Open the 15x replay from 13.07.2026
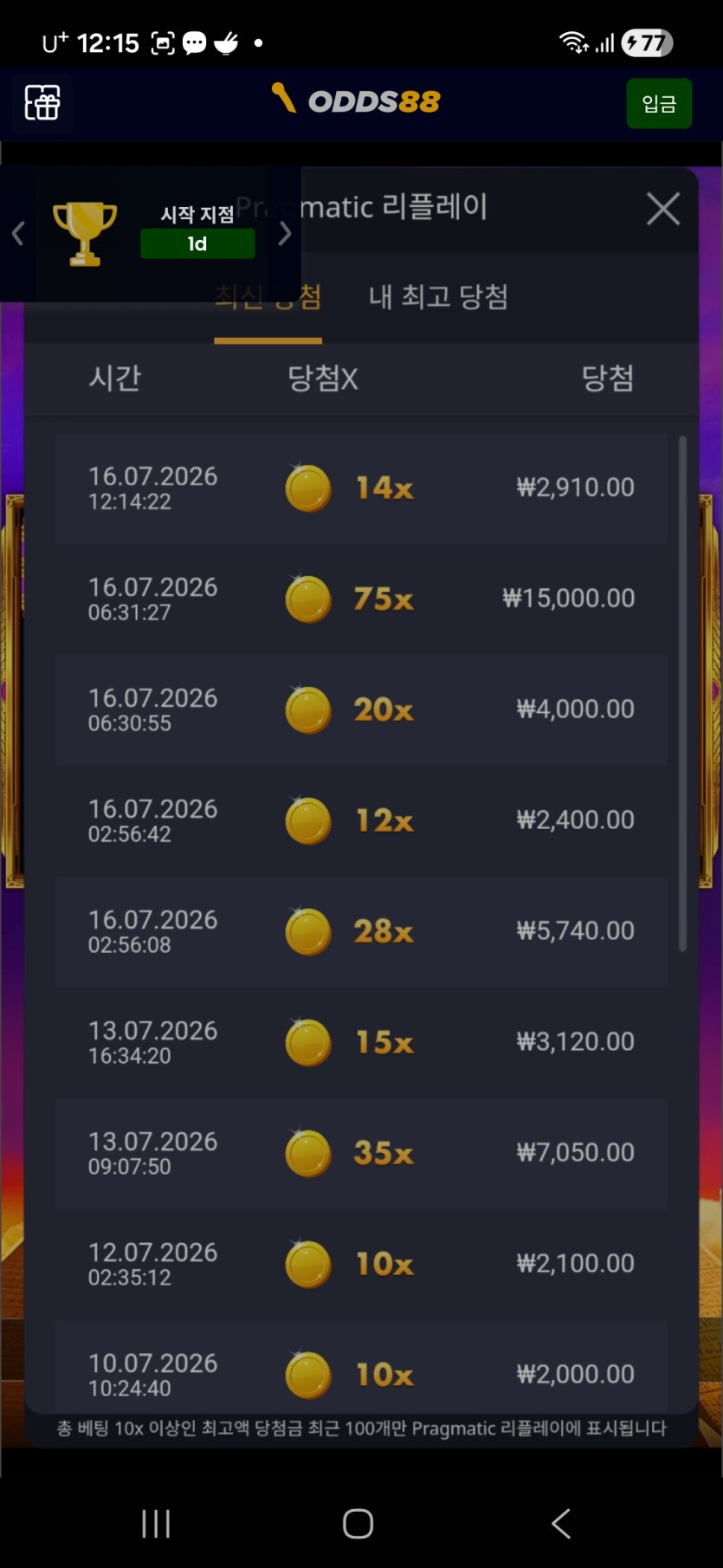The width and height of the screenshot is (723, 1568). pyautogui.click(x=361, y=1042)
